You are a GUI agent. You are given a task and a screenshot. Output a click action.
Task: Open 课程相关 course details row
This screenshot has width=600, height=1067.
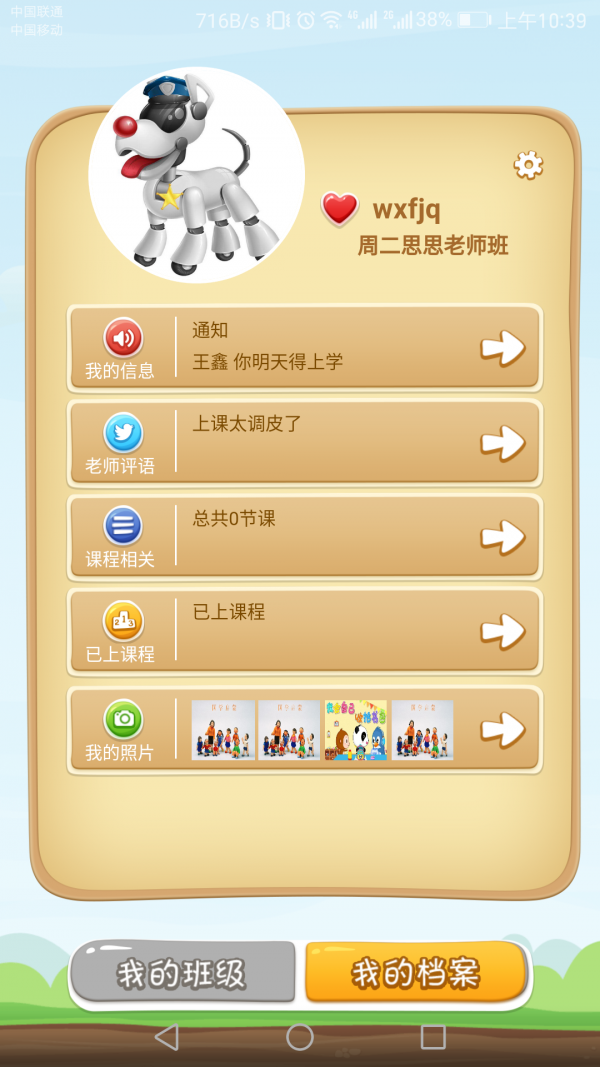click(304, 536)
